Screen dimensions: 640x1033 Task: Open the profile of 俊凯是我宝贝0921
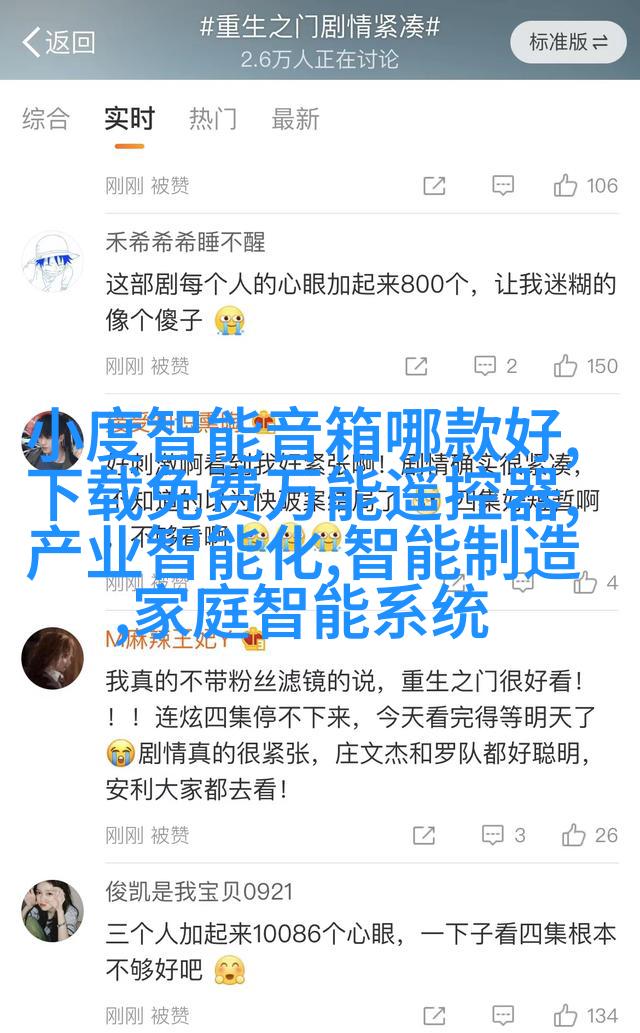point(199,891)
